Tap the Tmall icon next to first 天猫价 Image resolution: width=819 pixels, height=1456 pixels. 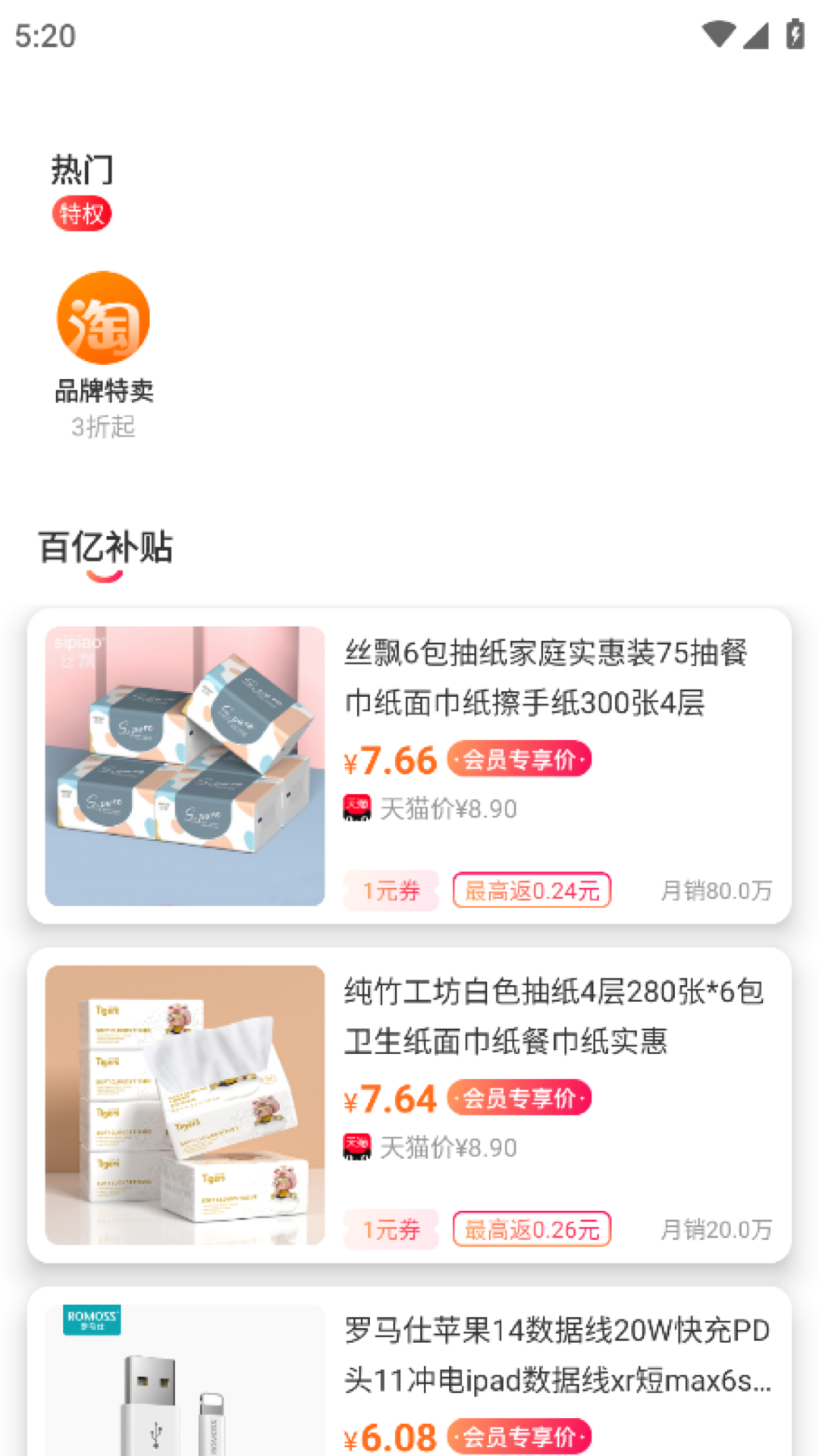pos(354,809)
